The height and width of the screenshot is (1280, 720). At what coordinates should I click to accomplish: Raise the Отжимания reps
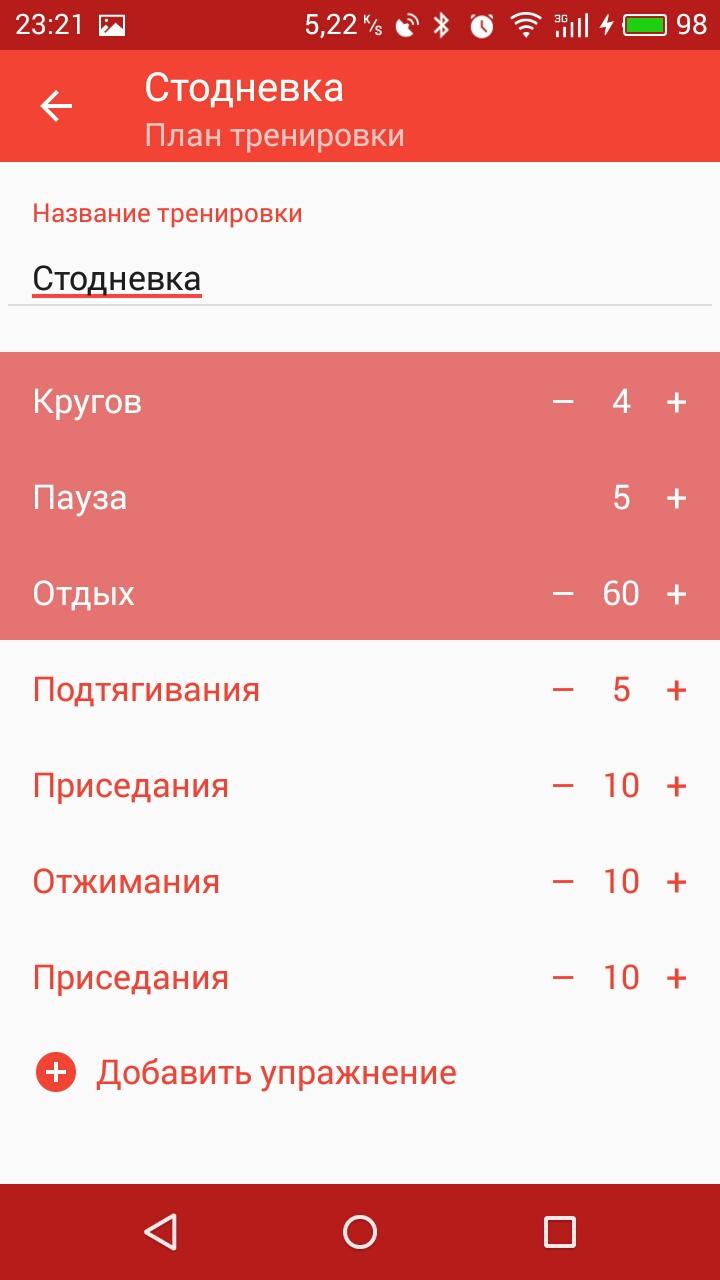677,882
